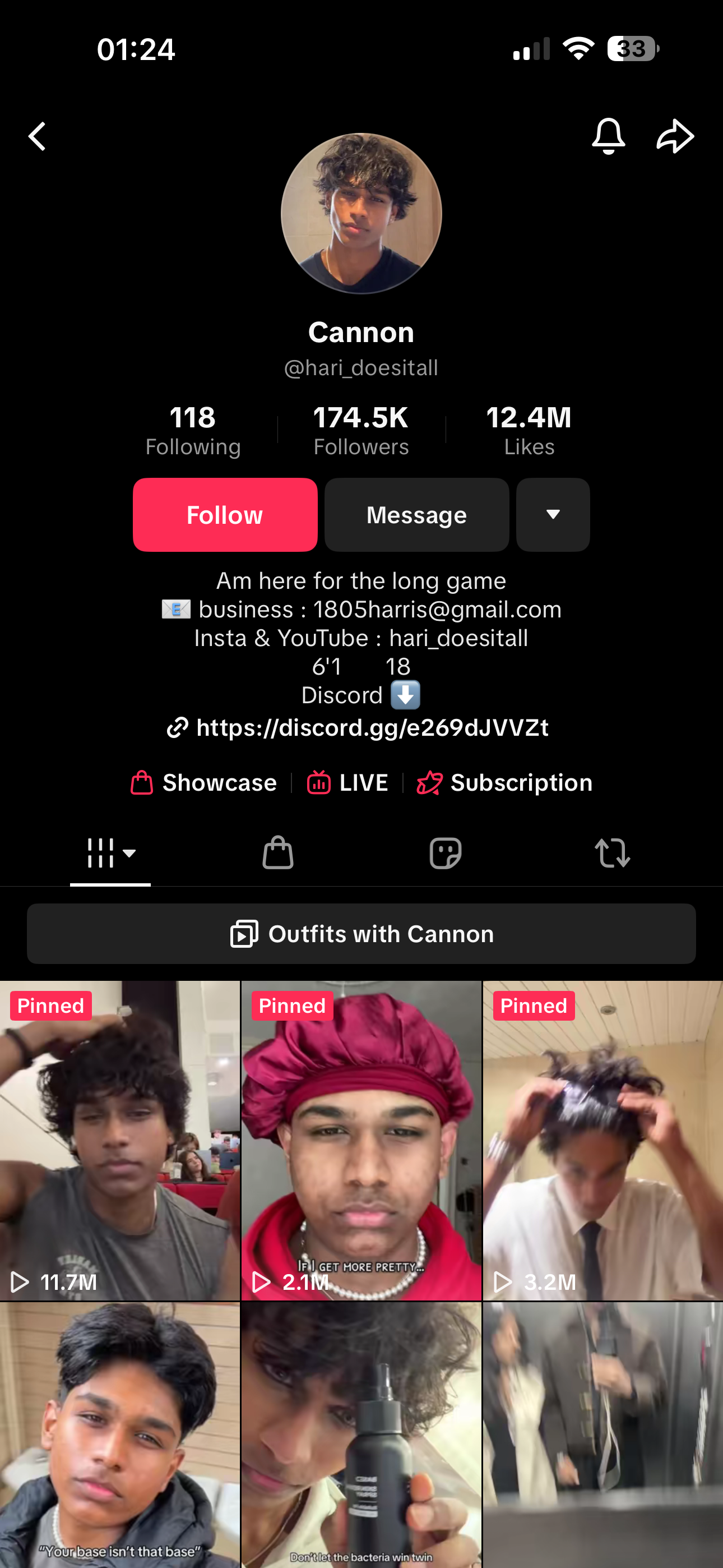Open the Showcase shortcut

(x=205, y=783)
